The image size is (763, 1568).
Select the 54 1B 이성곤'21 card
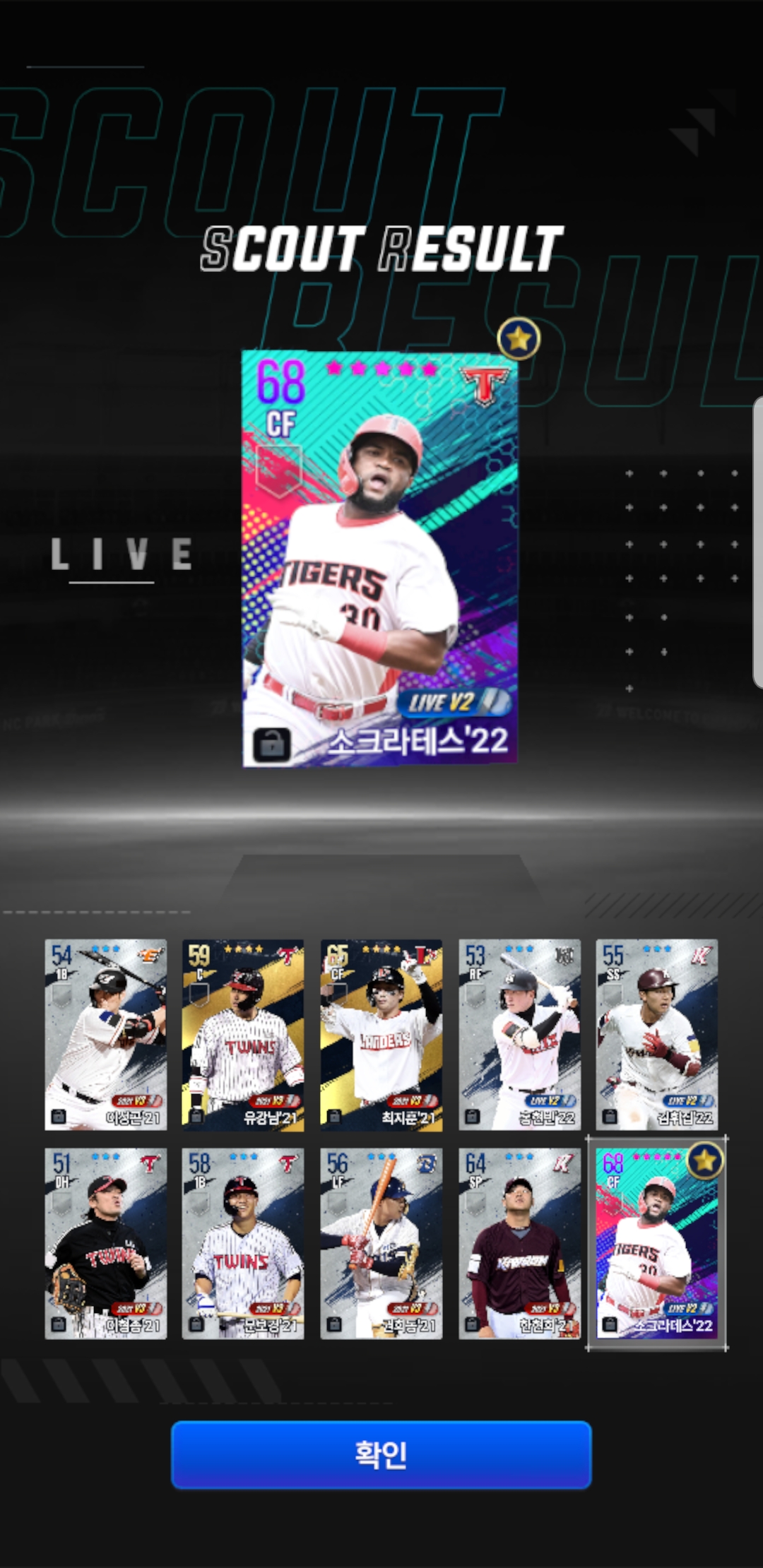[x=106, y=1035]
